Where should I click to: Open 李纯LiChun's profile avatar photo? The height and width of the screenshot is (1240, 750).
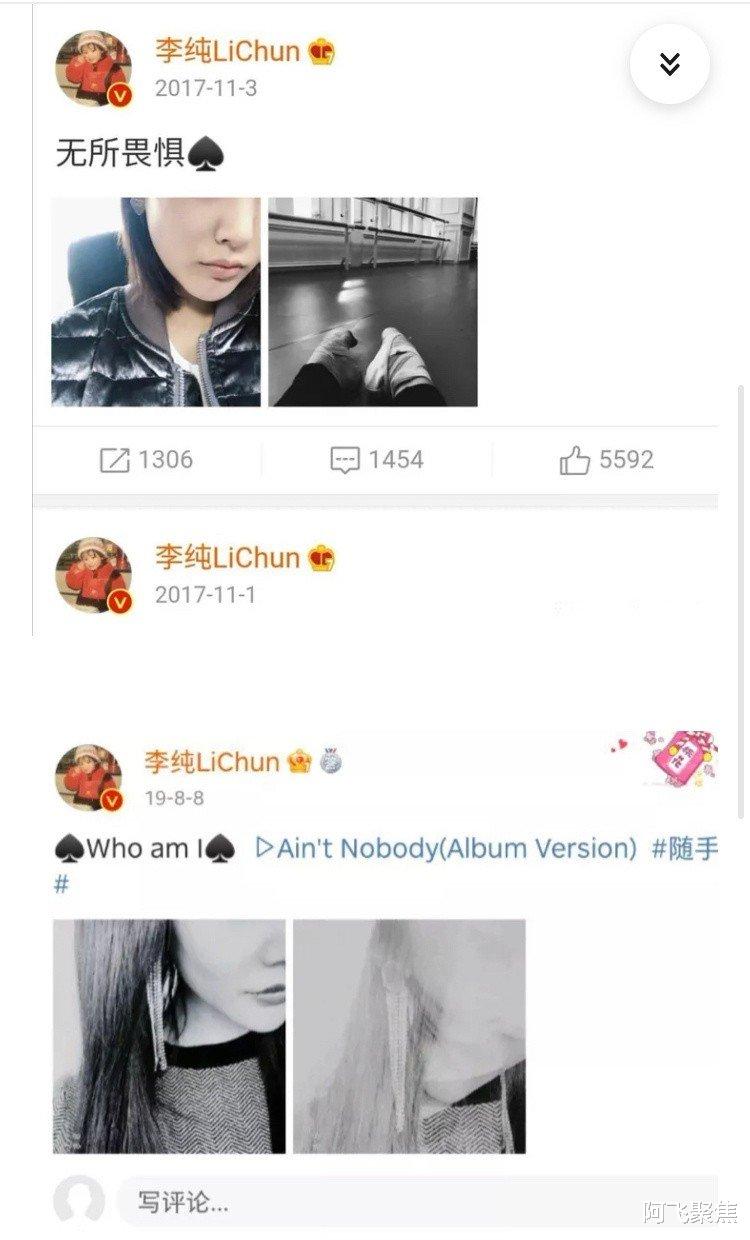click(92, 62)
